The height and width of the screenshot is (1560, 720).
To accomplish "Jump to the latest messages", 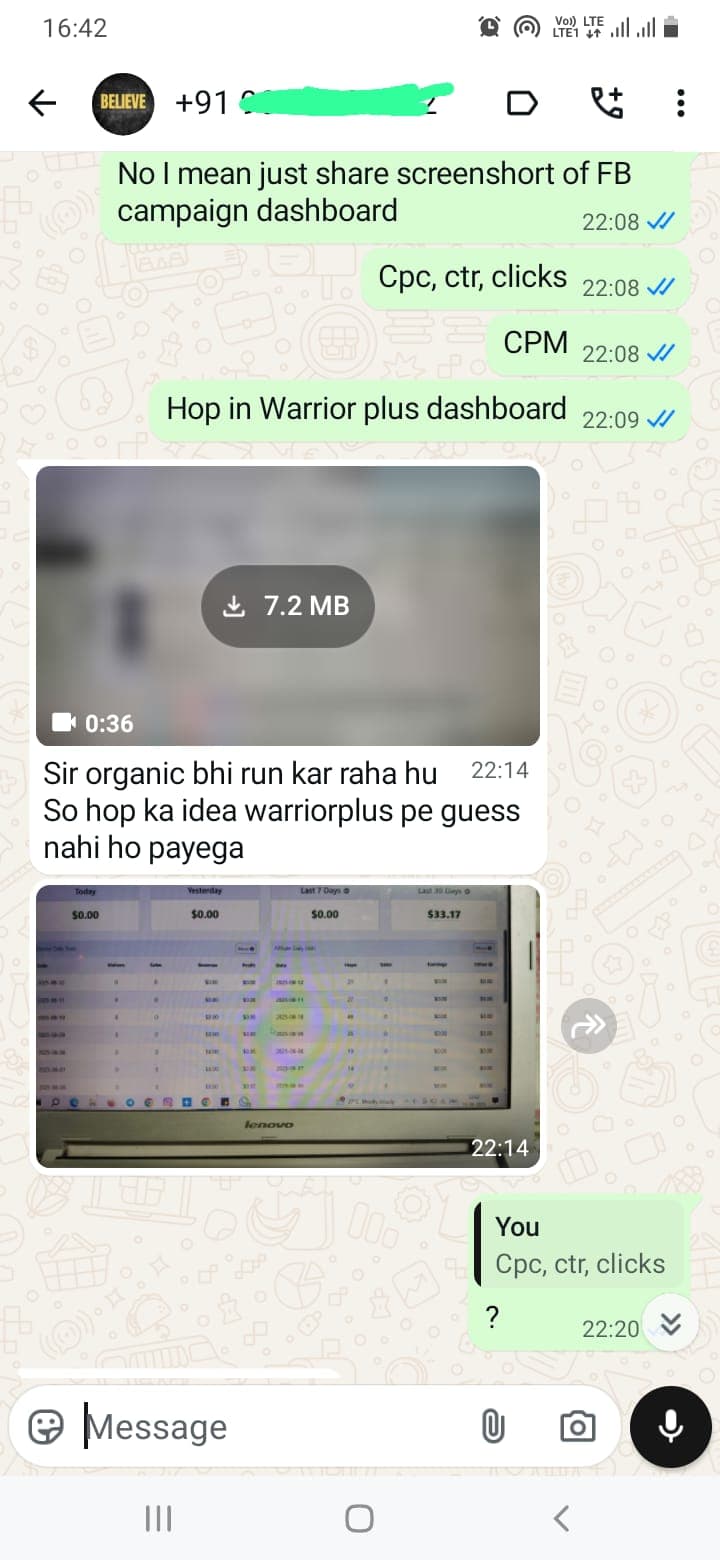I will (670, 1324).
